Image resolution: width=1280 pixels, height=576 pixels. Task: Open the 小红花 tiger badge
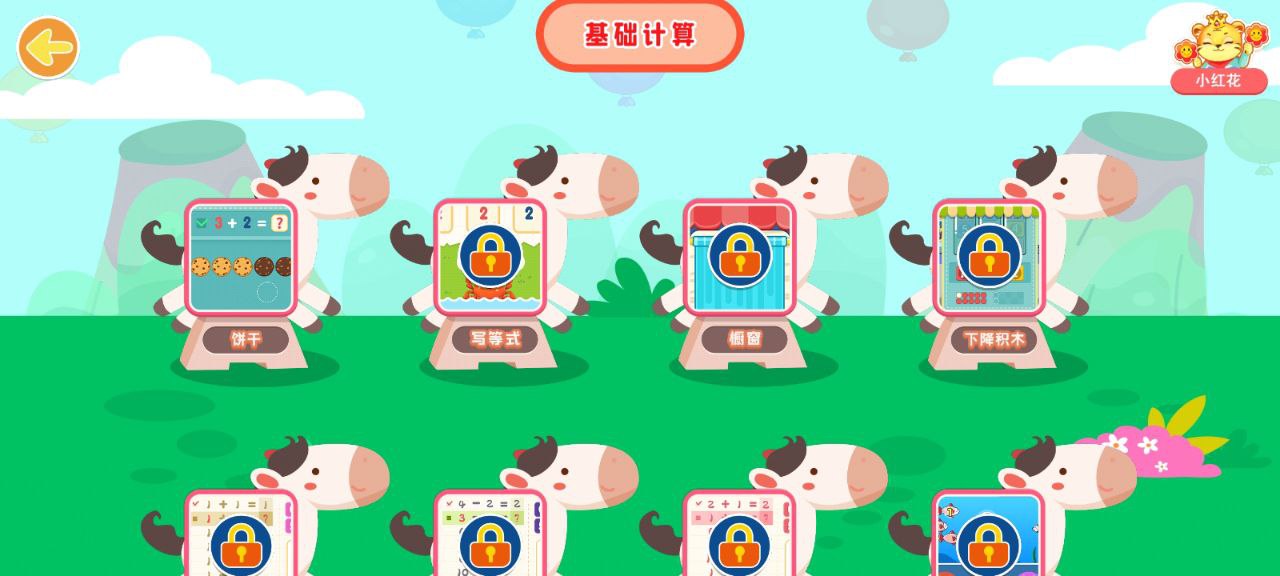[x=1218, y=53]
